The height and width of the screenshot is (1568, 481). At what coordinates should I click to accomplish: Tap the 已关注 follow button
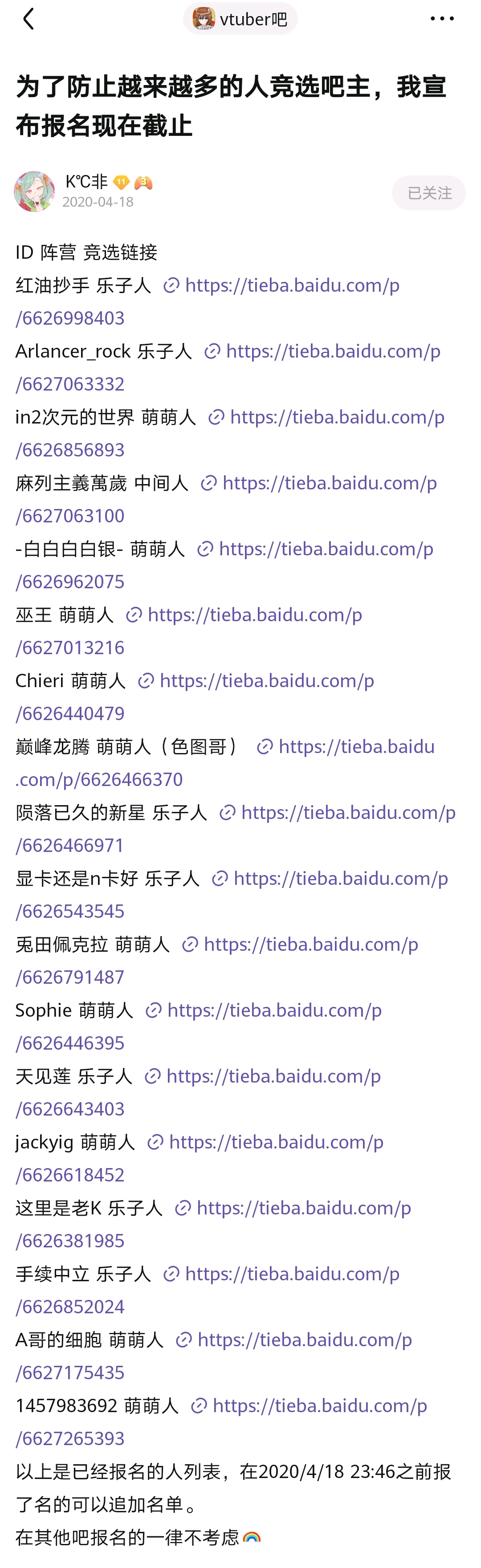(428, 193)
